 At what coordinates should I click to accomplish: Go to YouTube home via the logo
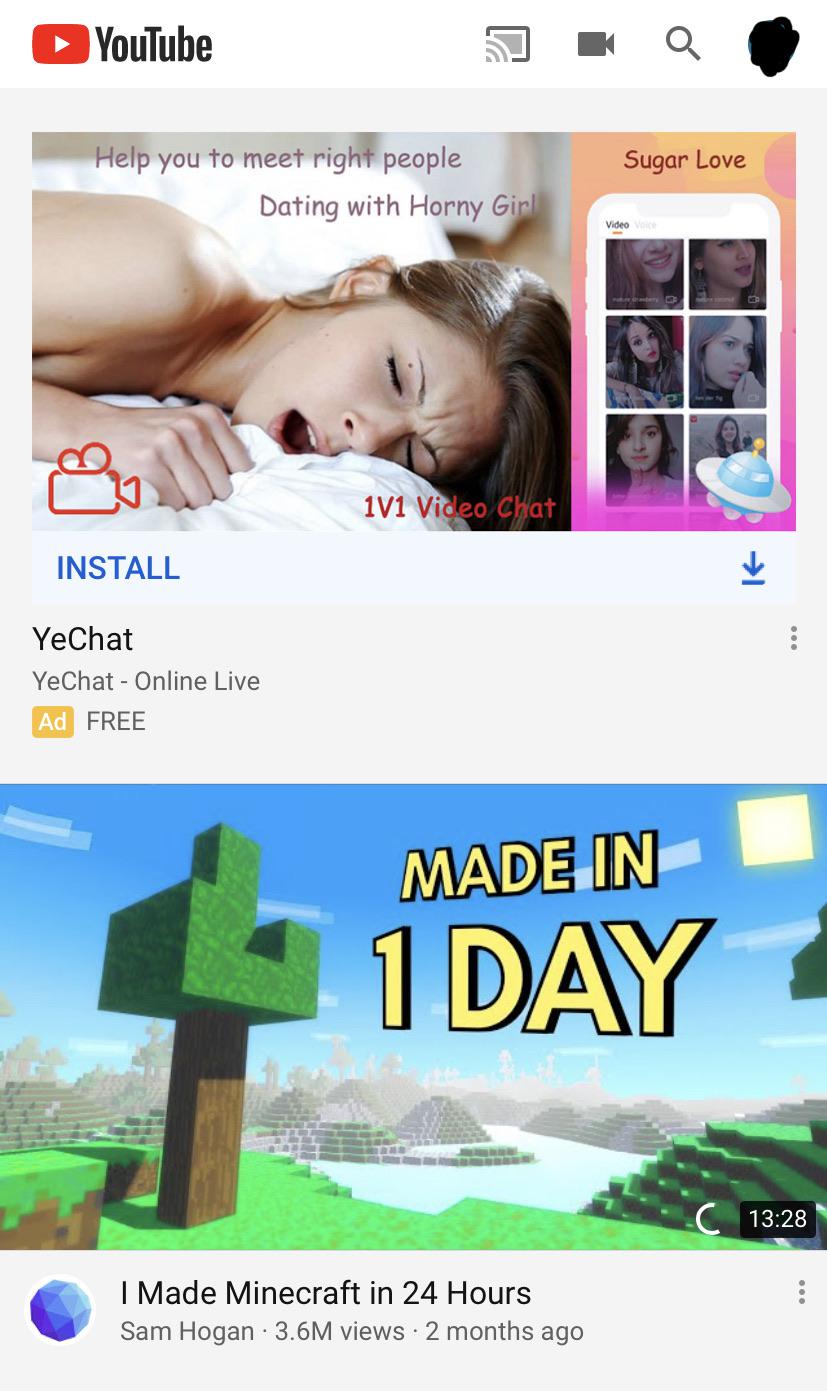point(122,44)
